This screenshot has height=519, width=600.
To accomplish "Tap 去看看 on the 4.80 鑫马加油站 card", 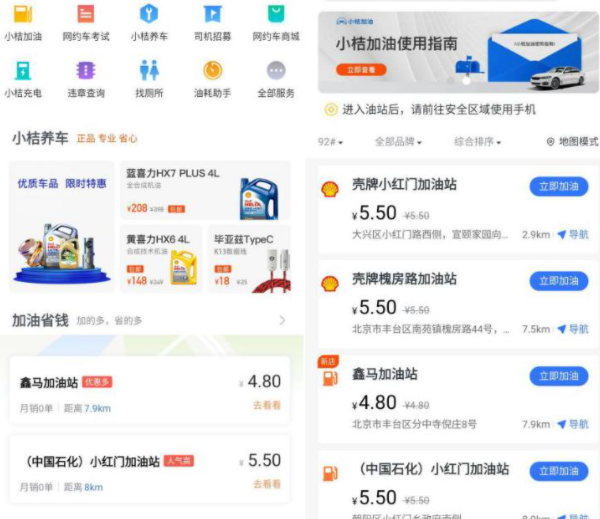I will click(266, 405).
